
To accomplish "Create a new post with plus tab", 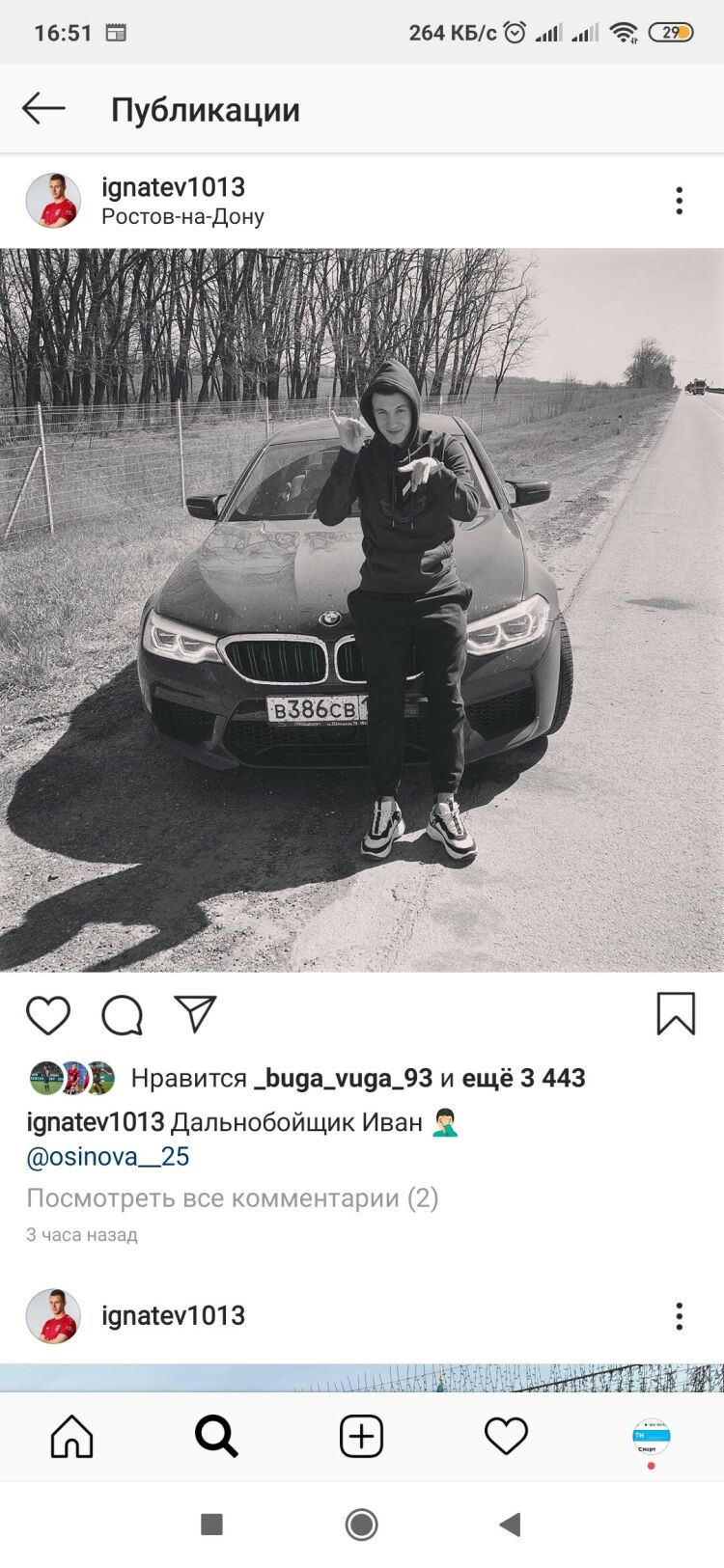I will (x=362, y=1437).
